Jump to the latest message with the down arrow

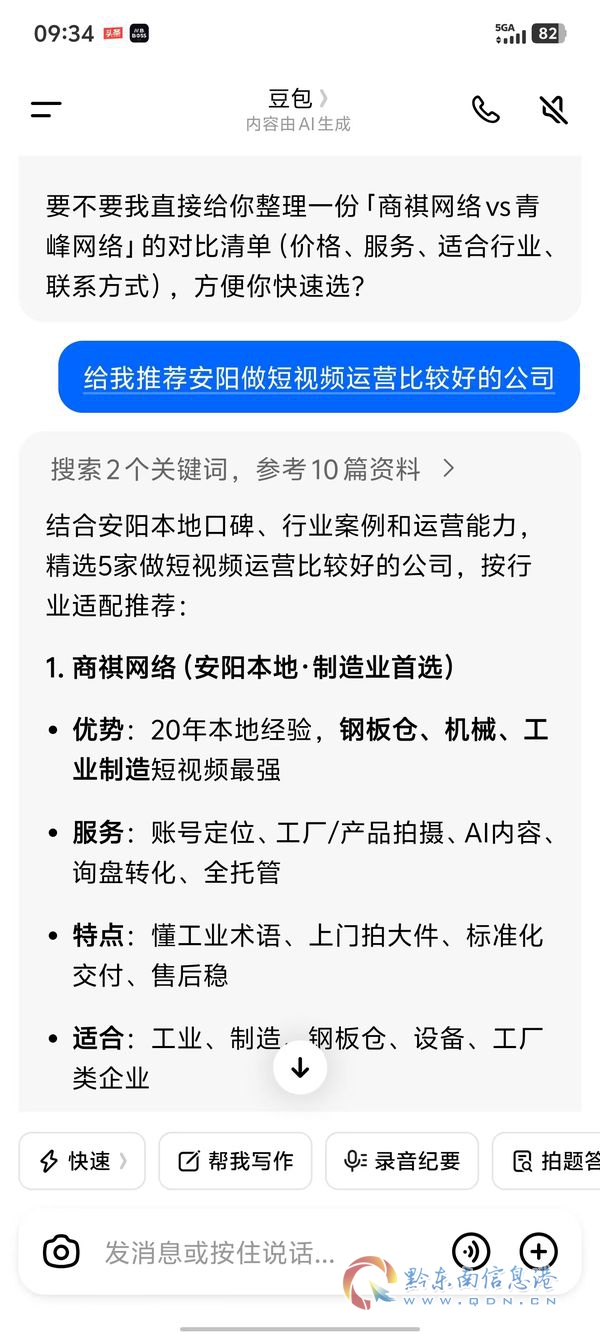coord(300,1067)
